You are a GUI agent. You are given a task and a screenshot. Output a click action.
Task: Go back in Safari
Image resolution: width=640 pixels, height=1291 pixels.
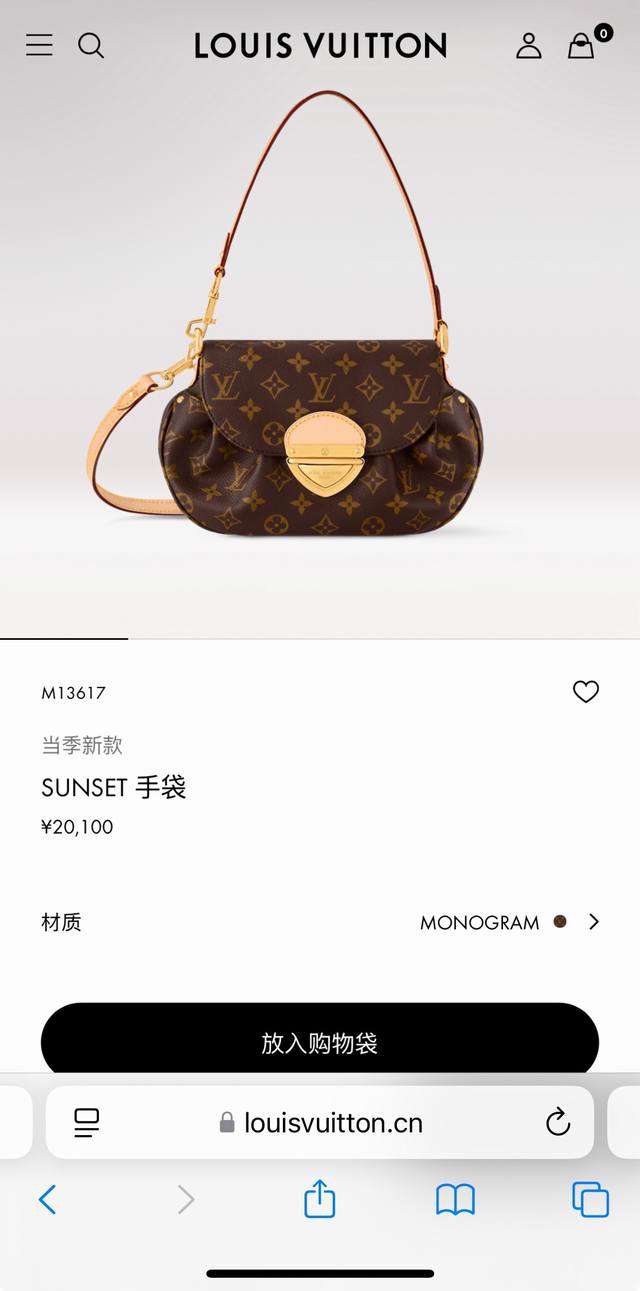(47, 1199)
